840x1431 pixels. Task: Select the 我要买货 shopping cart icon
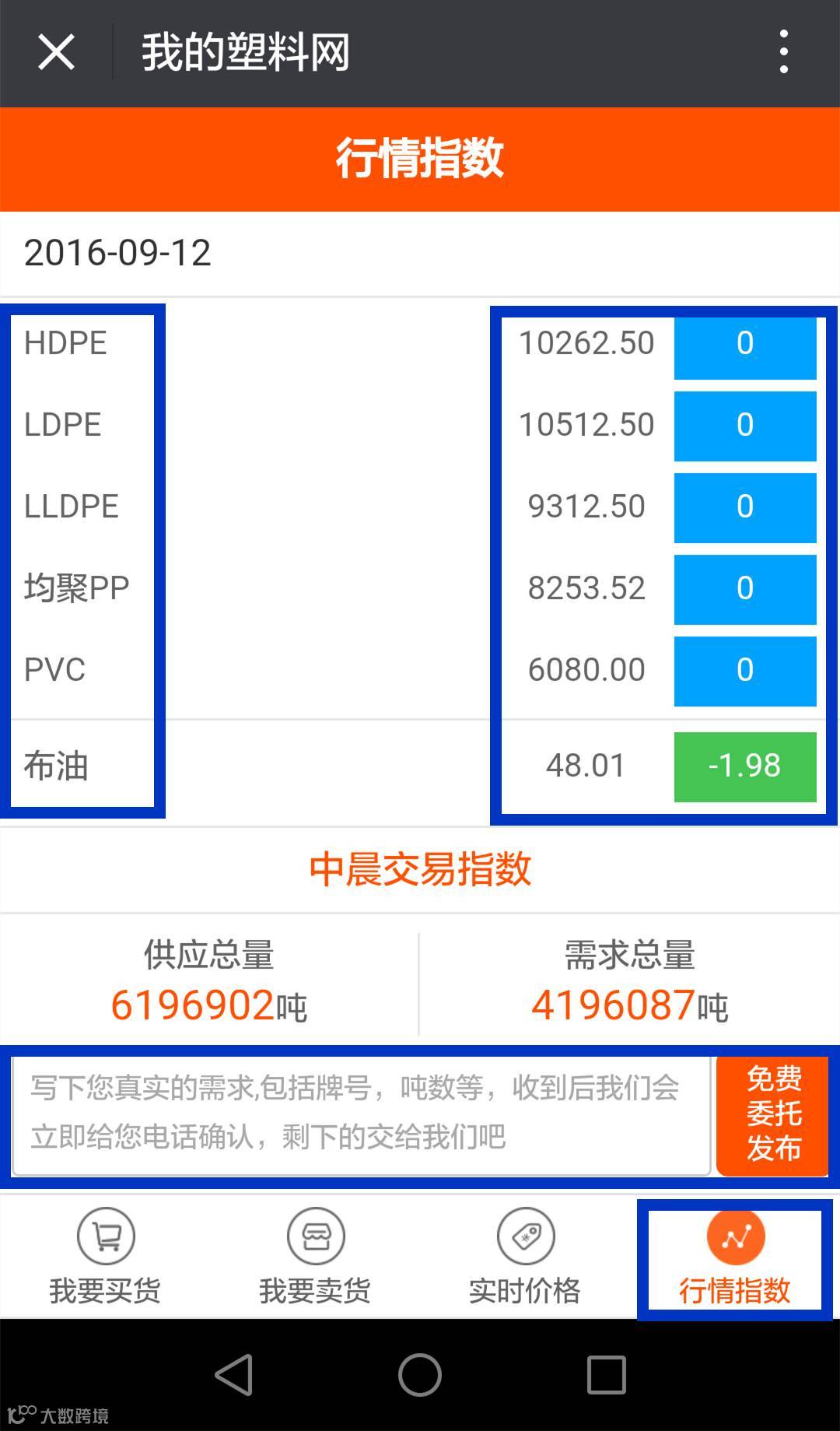pyautogui.click(x=104, y=1235)
